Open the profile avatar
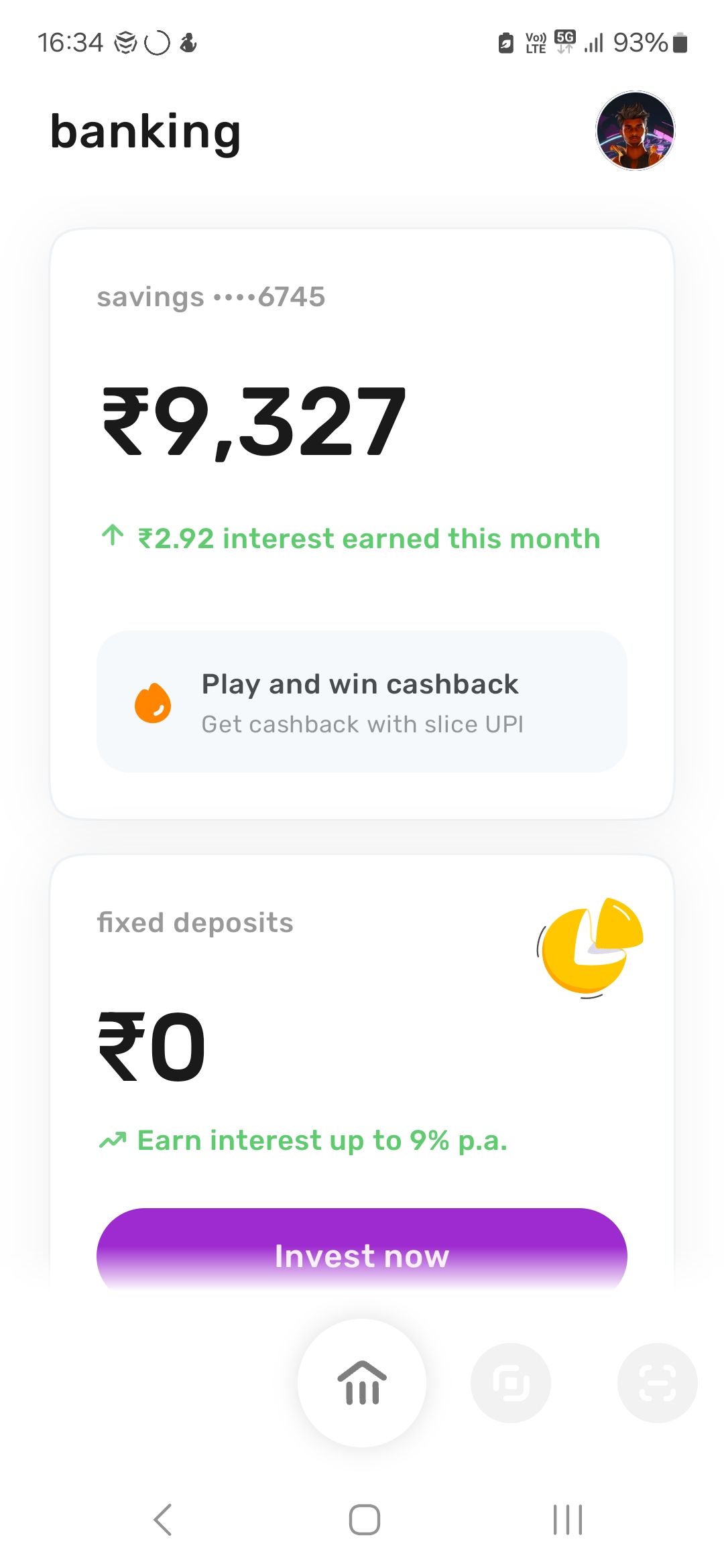 [x=635, y=131]
